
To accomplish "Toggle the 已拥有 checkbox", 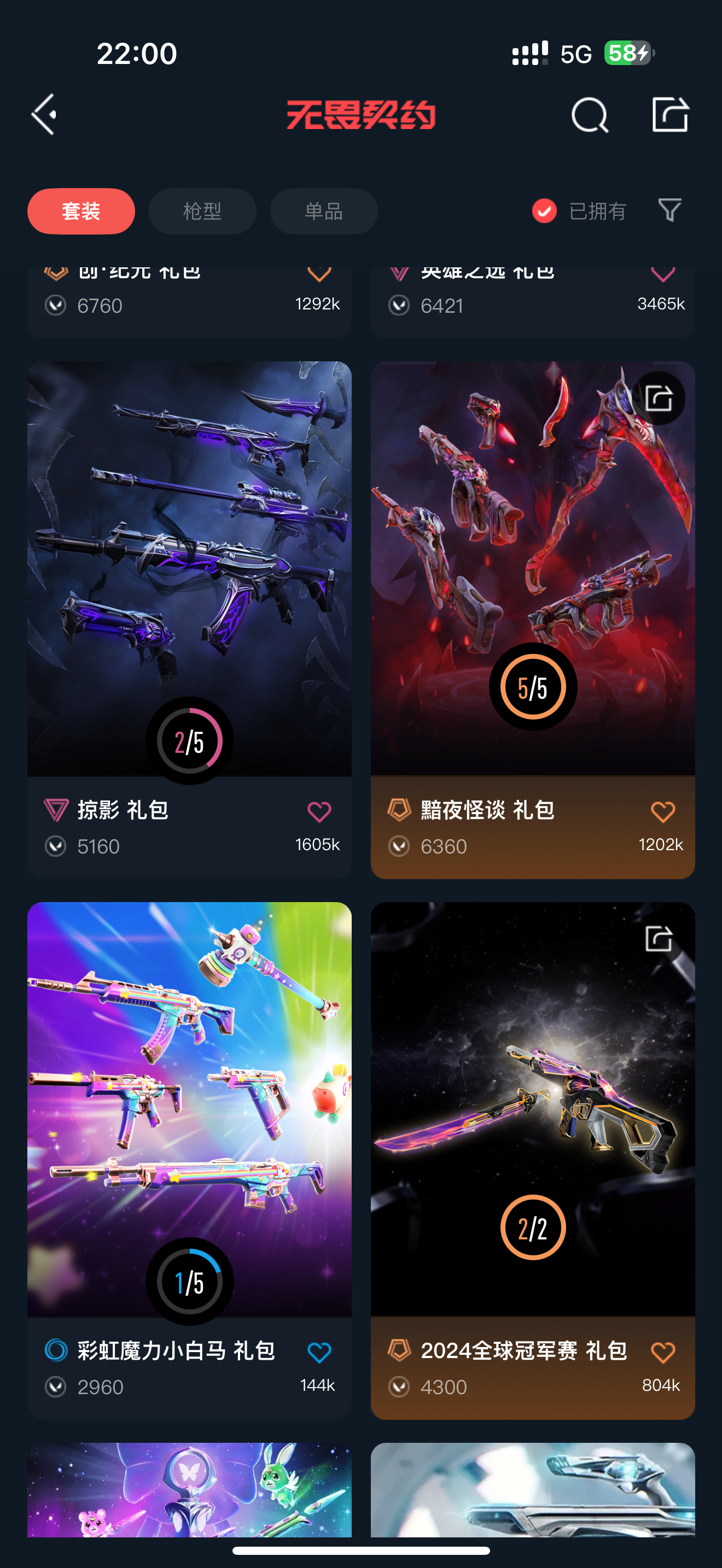I will tap(544, 211).
